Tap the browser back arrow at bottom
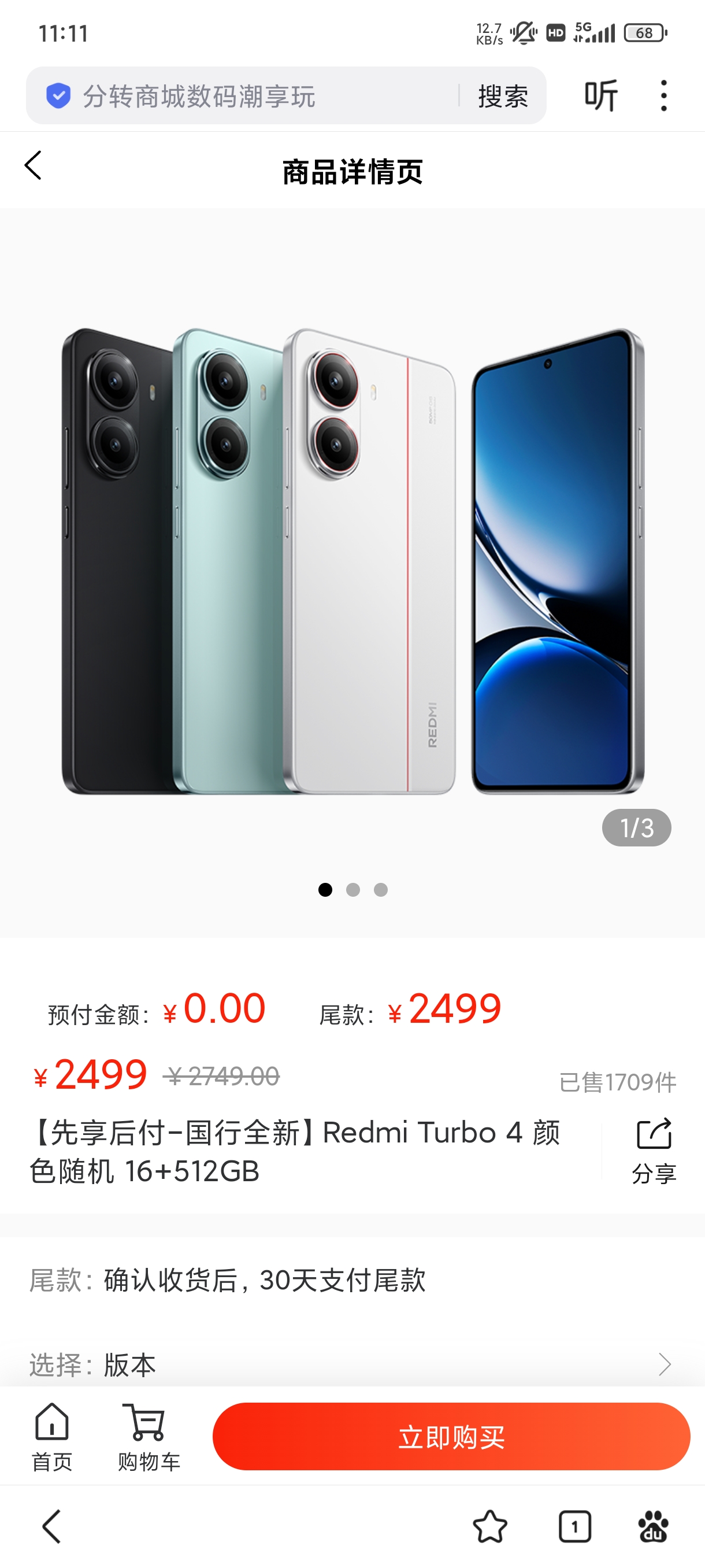705x1568 pixels. [51, 1526]
